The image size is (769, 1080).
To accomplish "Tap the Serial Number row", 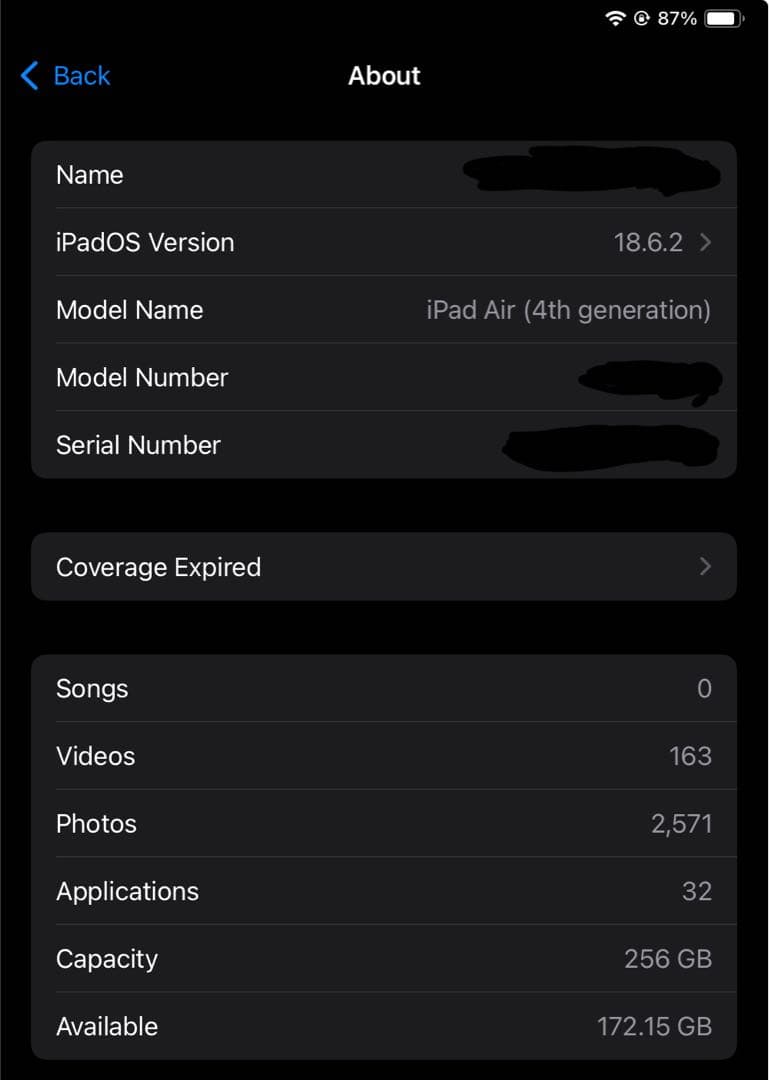I will 384,445.
